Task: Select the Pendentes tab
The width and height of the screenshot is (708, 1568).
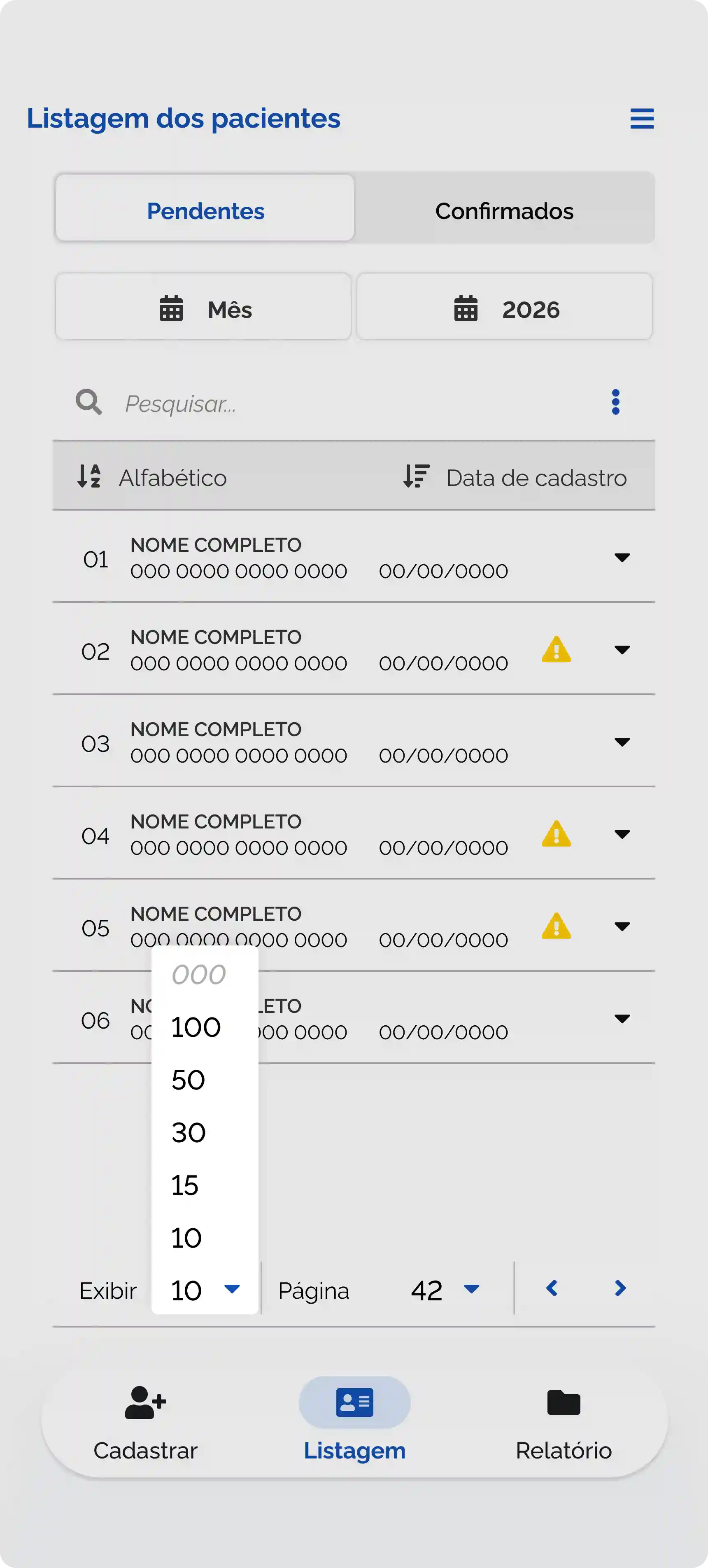Action: point(205,210)
